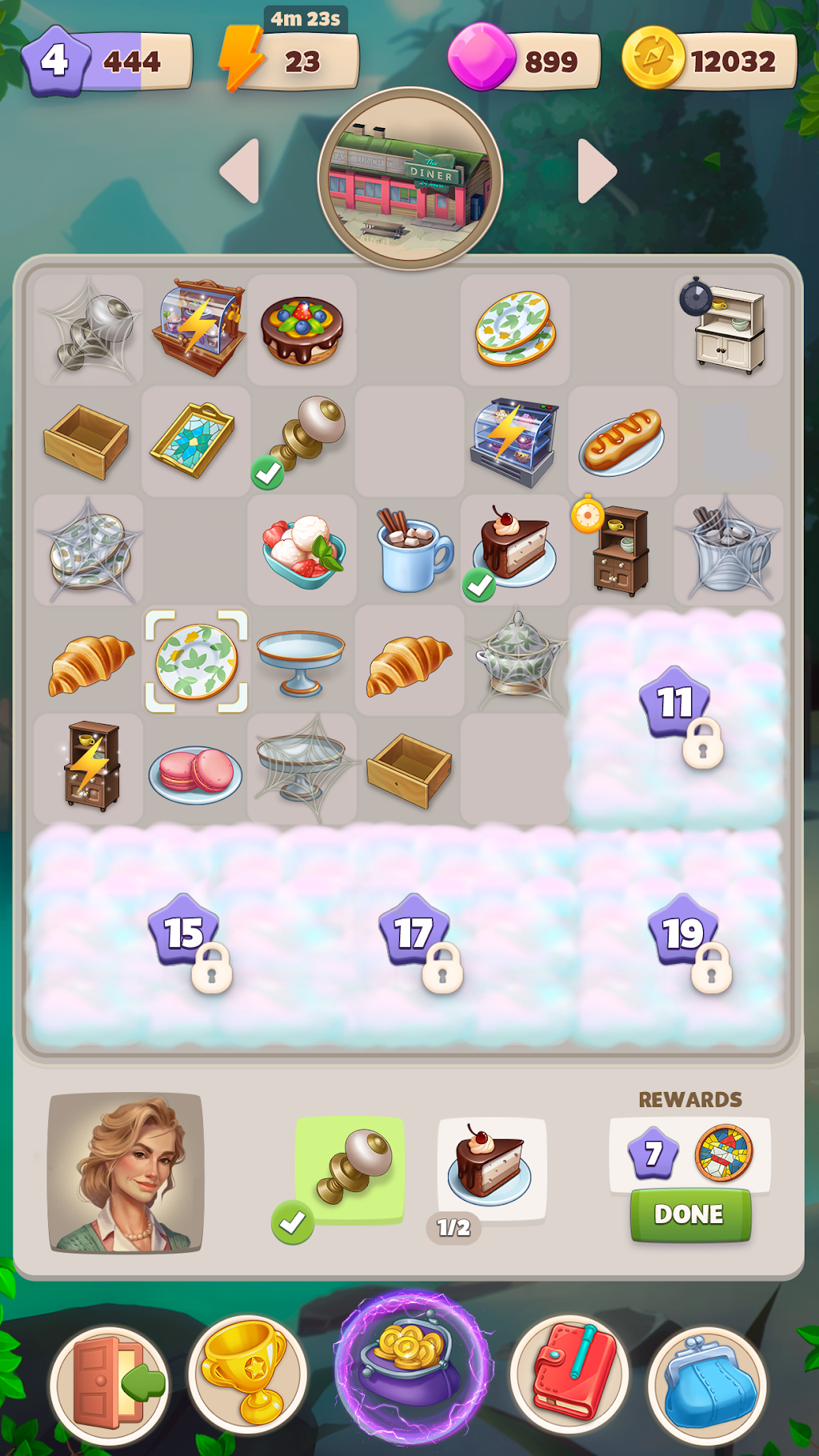Screen dimensions: 819x1456
Task: Select the hot chocolate mug
Action: (409, 549)
